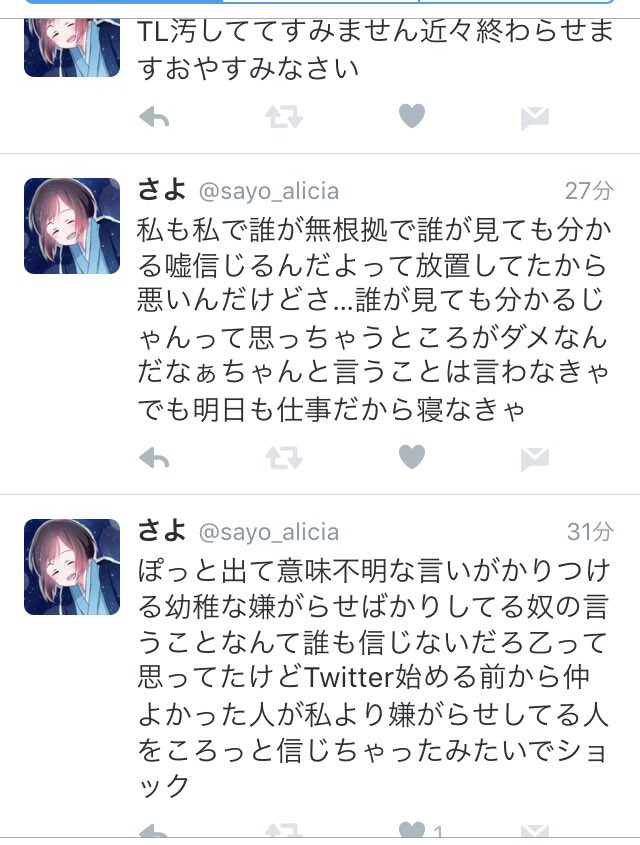Retweet the tweet ending おやすみなさい

tap(283, 119)
